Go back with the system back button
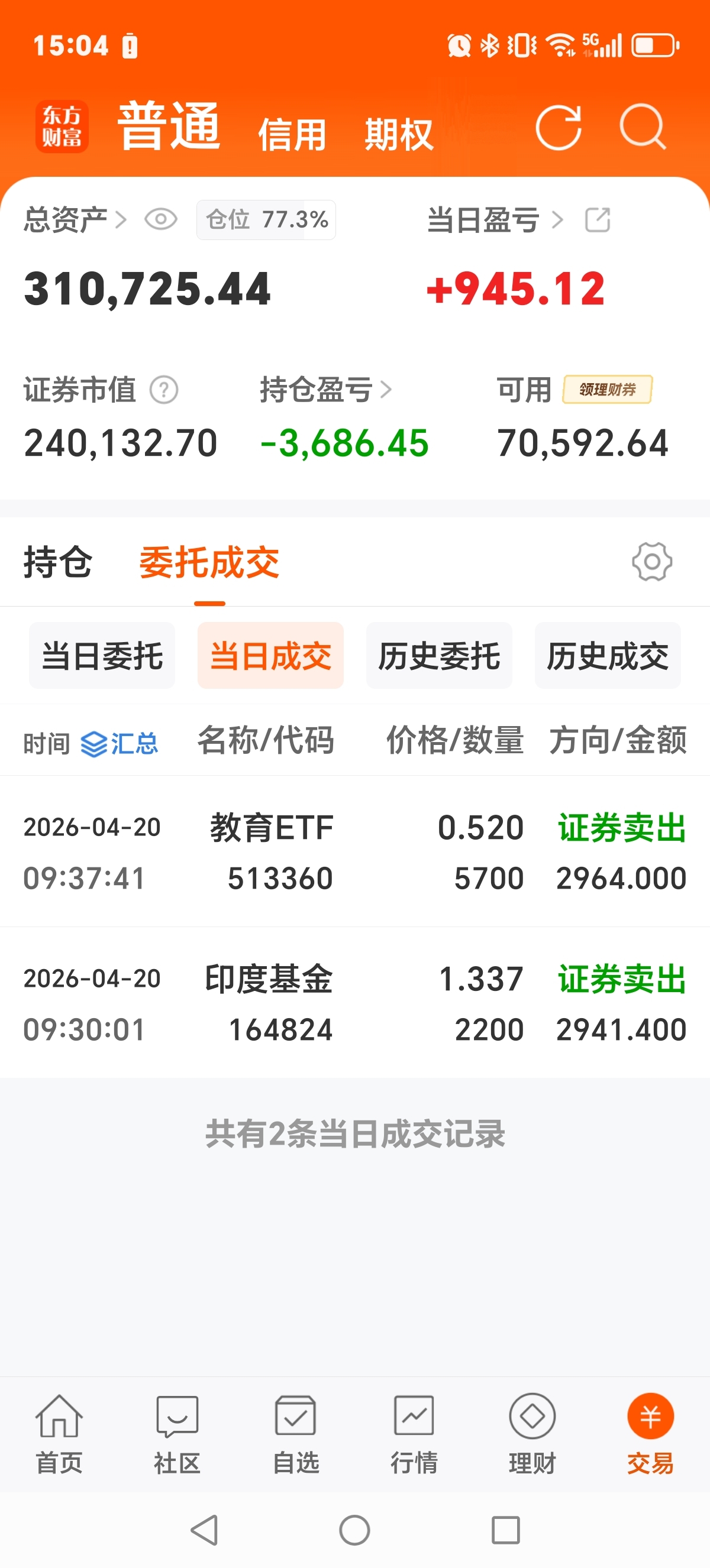Image resolution: width=710 pixels, height=1568 pixels. pyautogui.click(x=205, y=1530)
